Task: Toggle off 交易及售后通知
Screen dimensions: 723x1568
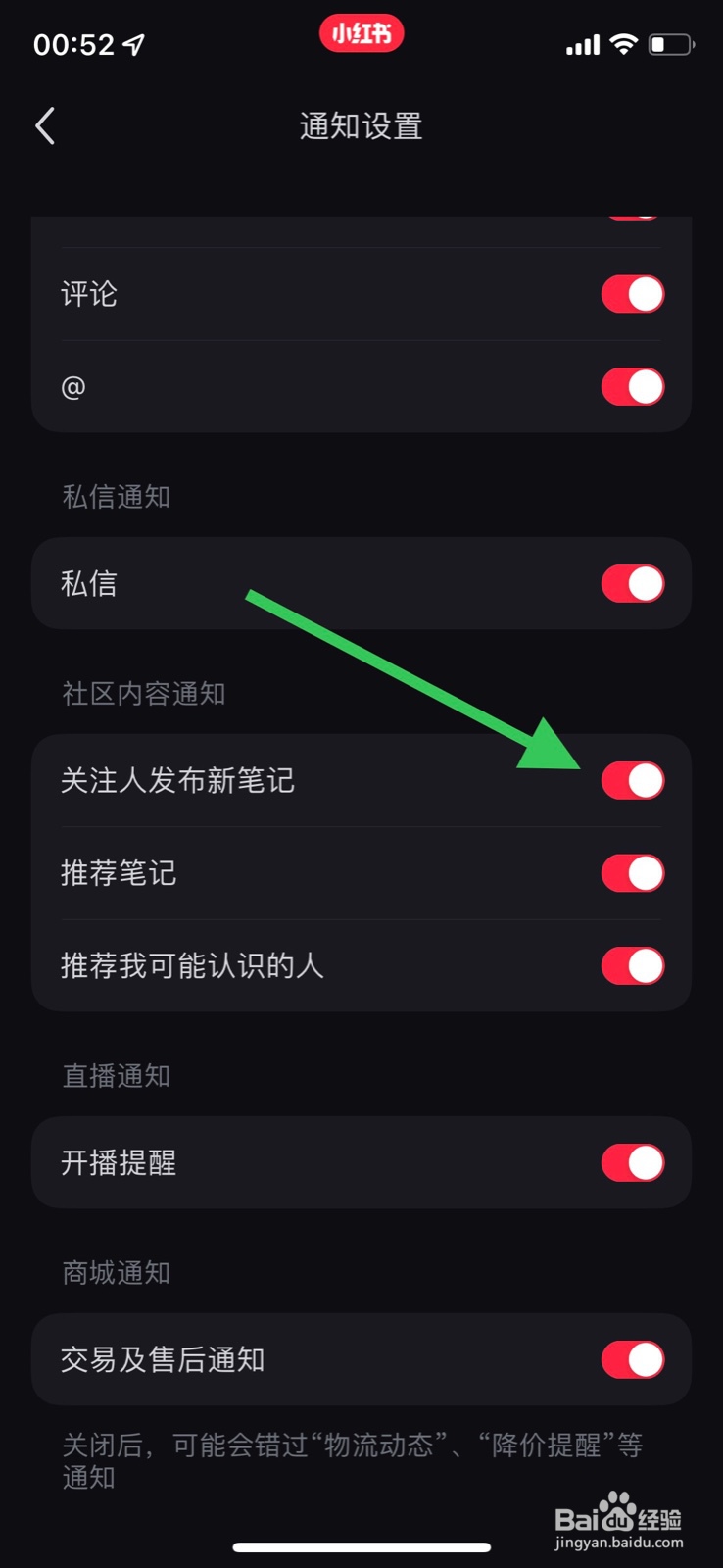Action: (x=632, y=1359)
